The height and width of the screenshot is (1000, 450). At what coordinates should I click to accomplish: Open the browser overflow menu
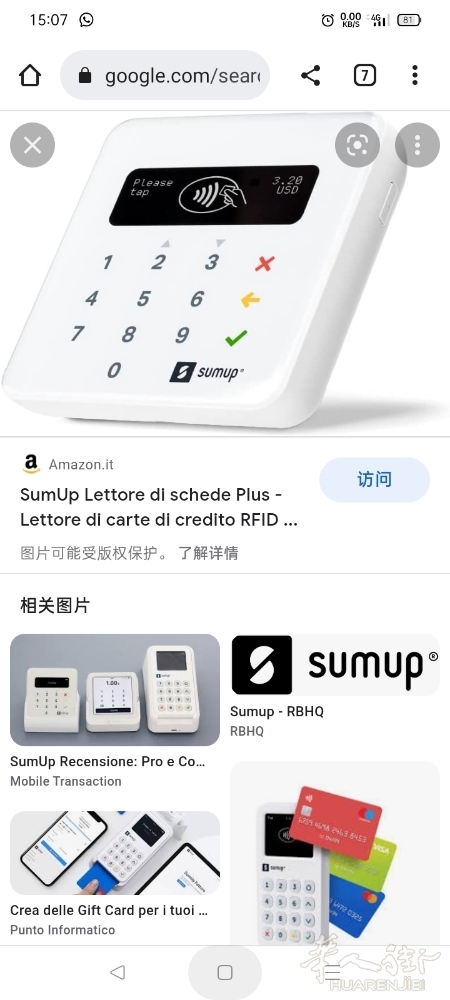click(415, 75)
